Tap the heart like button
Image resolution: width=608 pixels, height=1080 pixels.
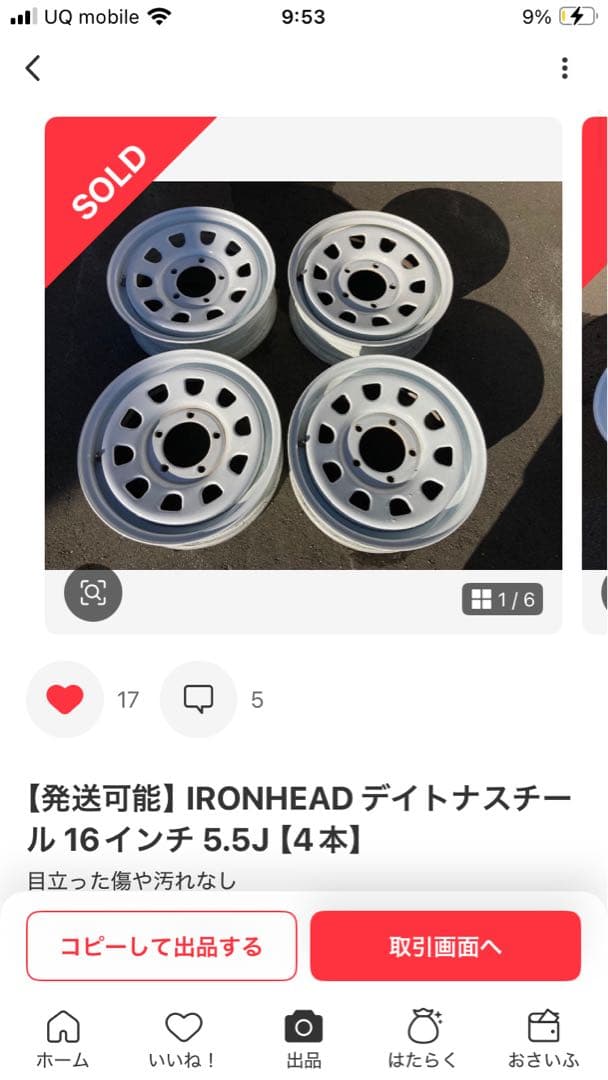[65, 700]
